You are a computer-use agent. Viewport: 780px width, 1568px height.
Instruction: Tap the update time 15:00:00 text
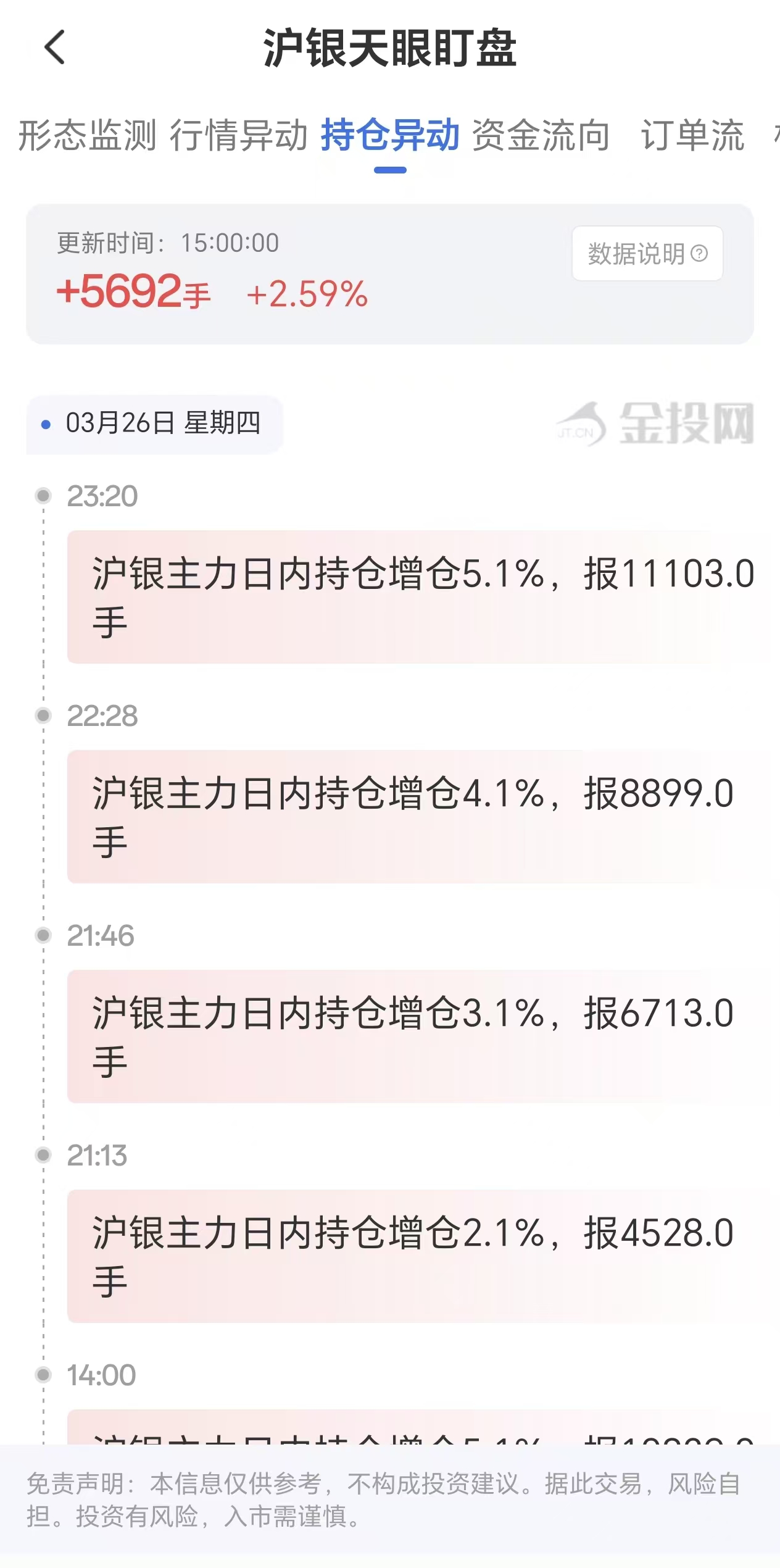pos(167,243)
